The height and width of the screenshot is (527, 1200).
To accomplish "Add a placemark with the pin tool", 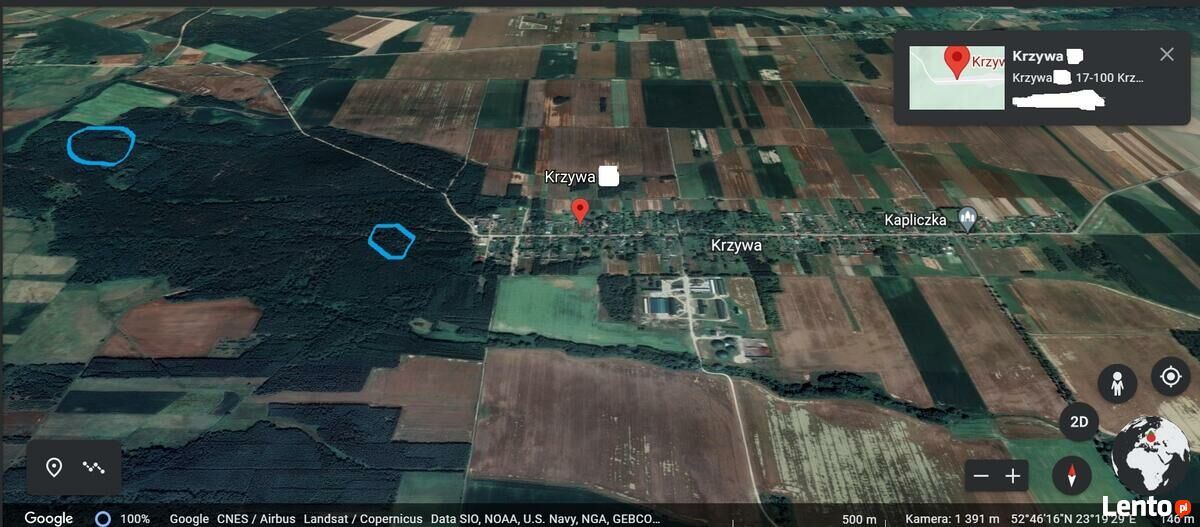I will (54, 467).
